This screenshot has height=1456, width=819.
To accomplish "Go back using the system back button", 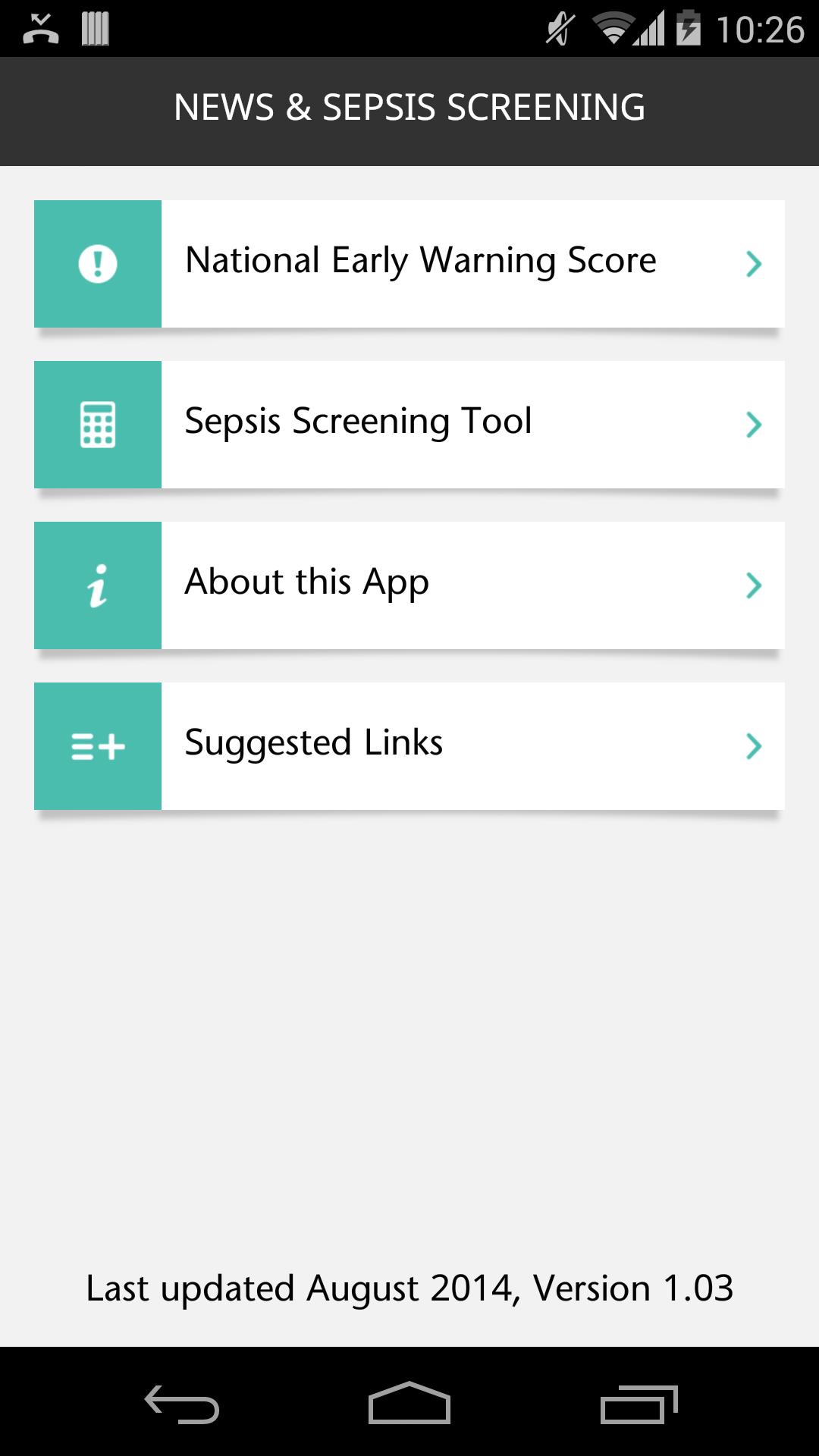I will coord(182,1404).
